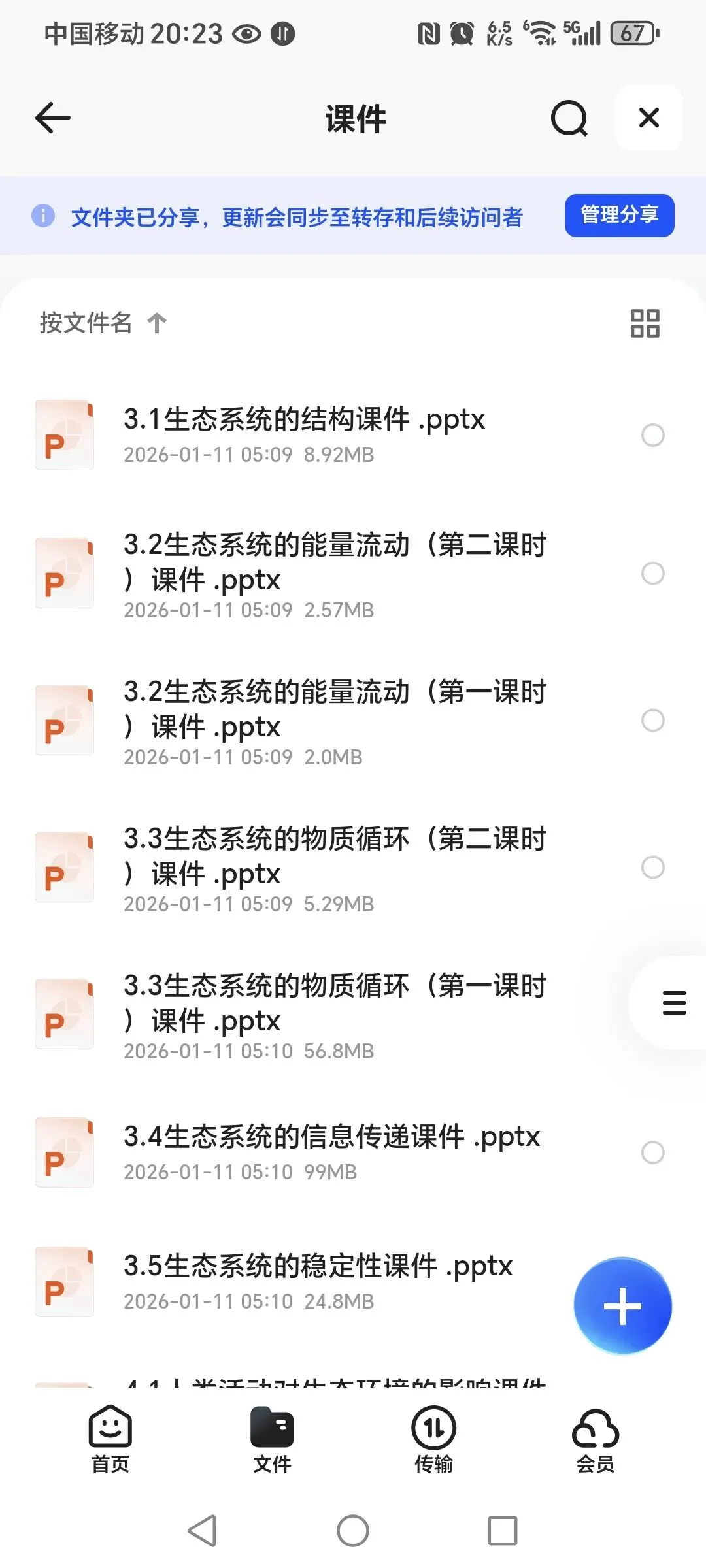Open 3.2生态系统的能量流动（第二课时）课件
Screen dimensions: 706x1568
pyautogui.click(x=333, y=573)
